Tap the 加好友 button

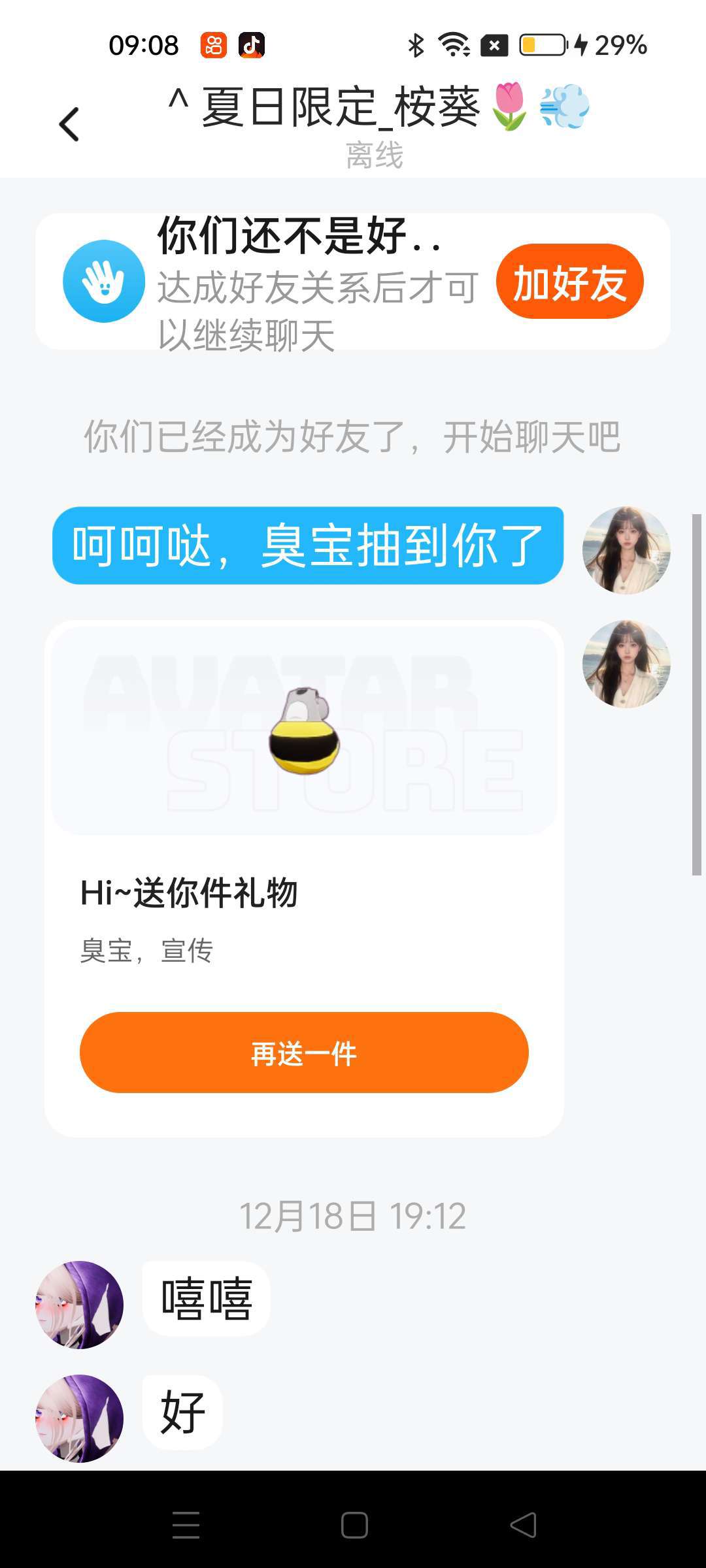[569, 282]
